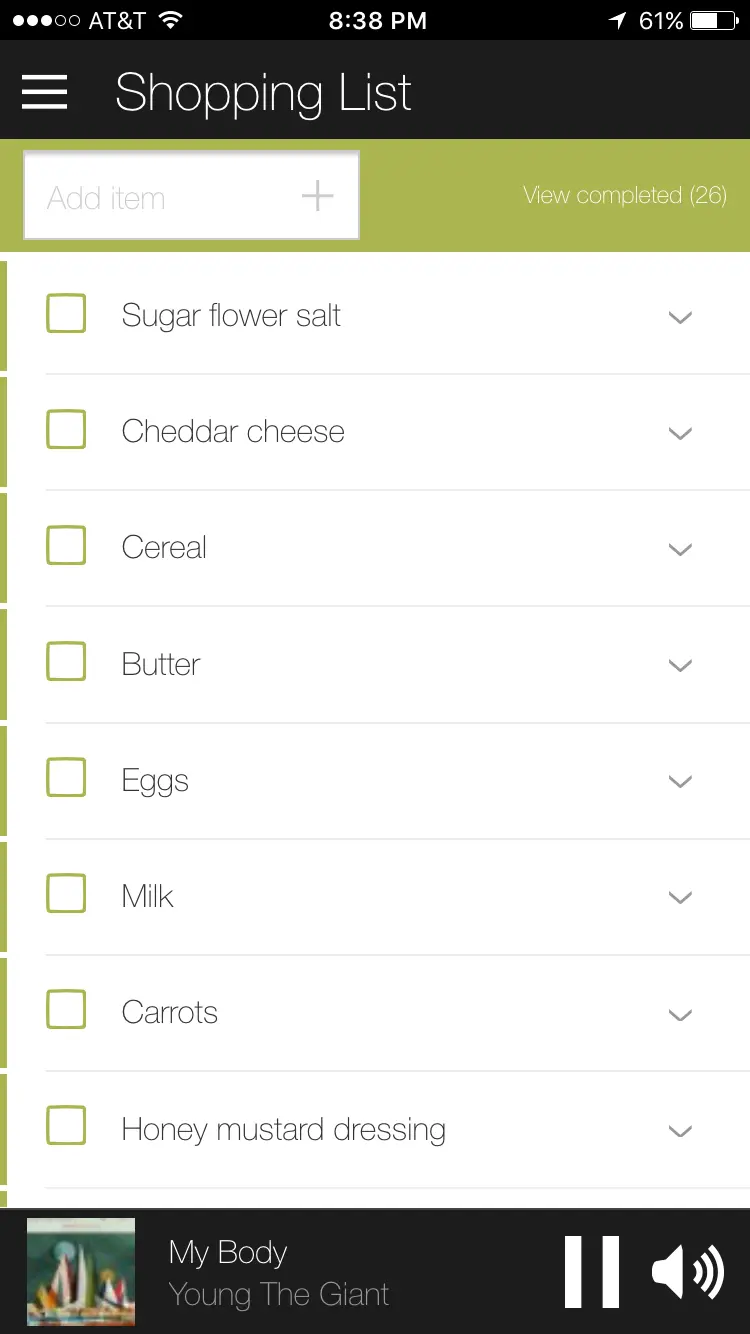This screenshot has height=1334, width=750.
Task: Click the volume speaker icon
Action: 689,1271
